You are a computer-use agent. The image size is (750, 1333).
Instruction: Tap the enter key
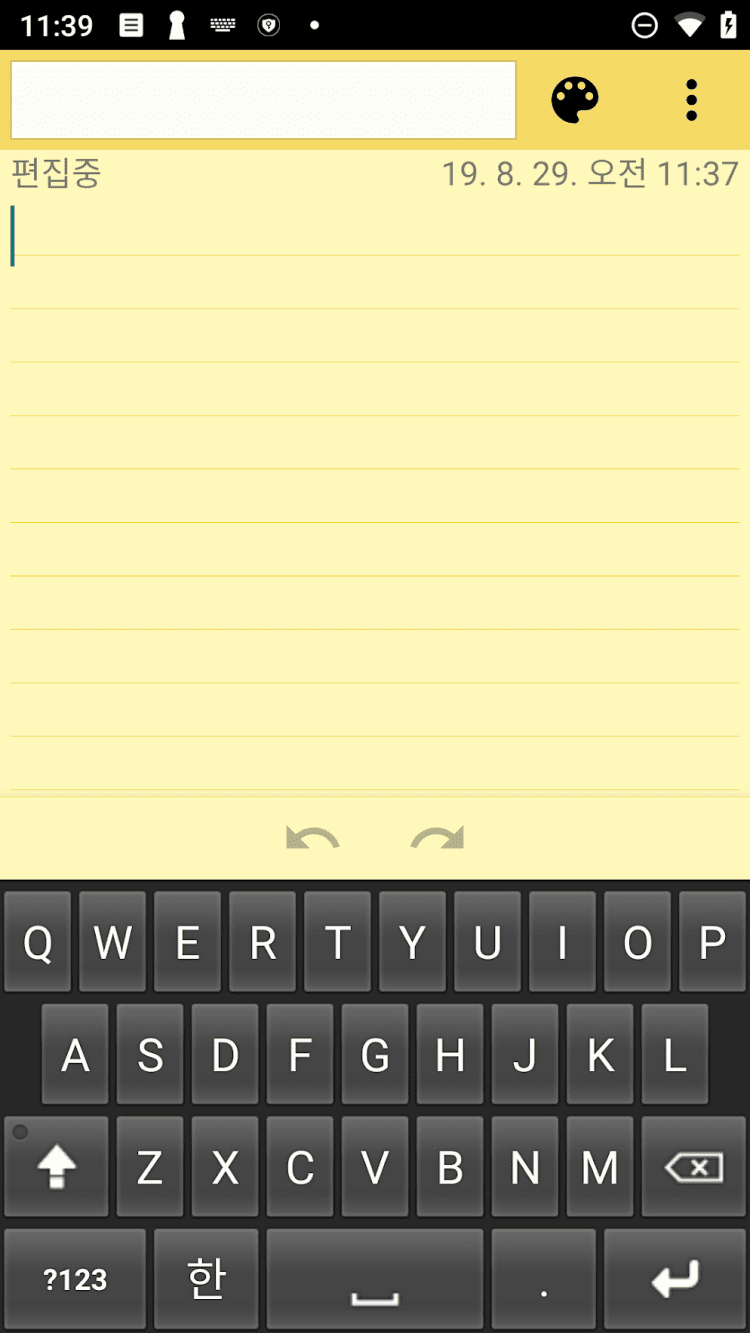click(x=675, y=1279)
